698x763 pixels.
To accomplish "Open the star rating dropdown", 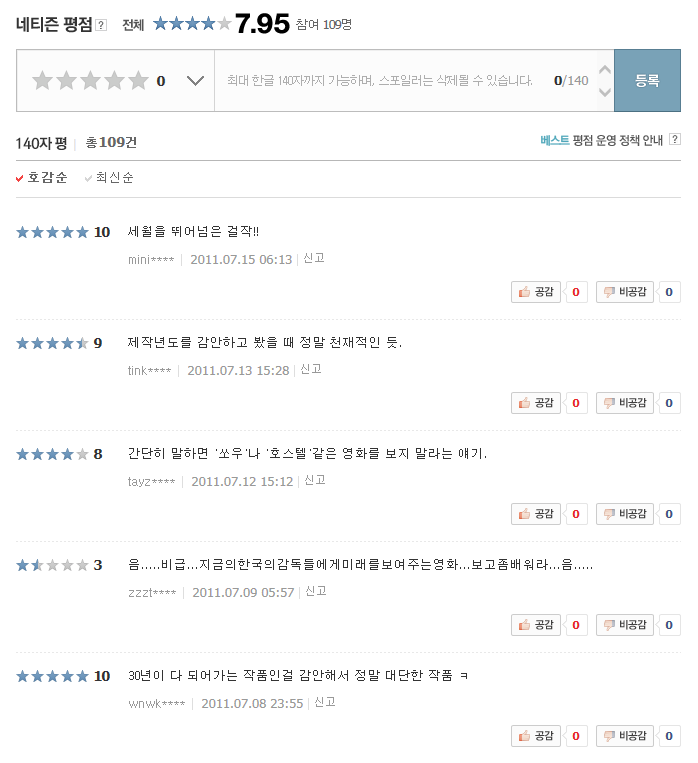I will click(195, 81).
